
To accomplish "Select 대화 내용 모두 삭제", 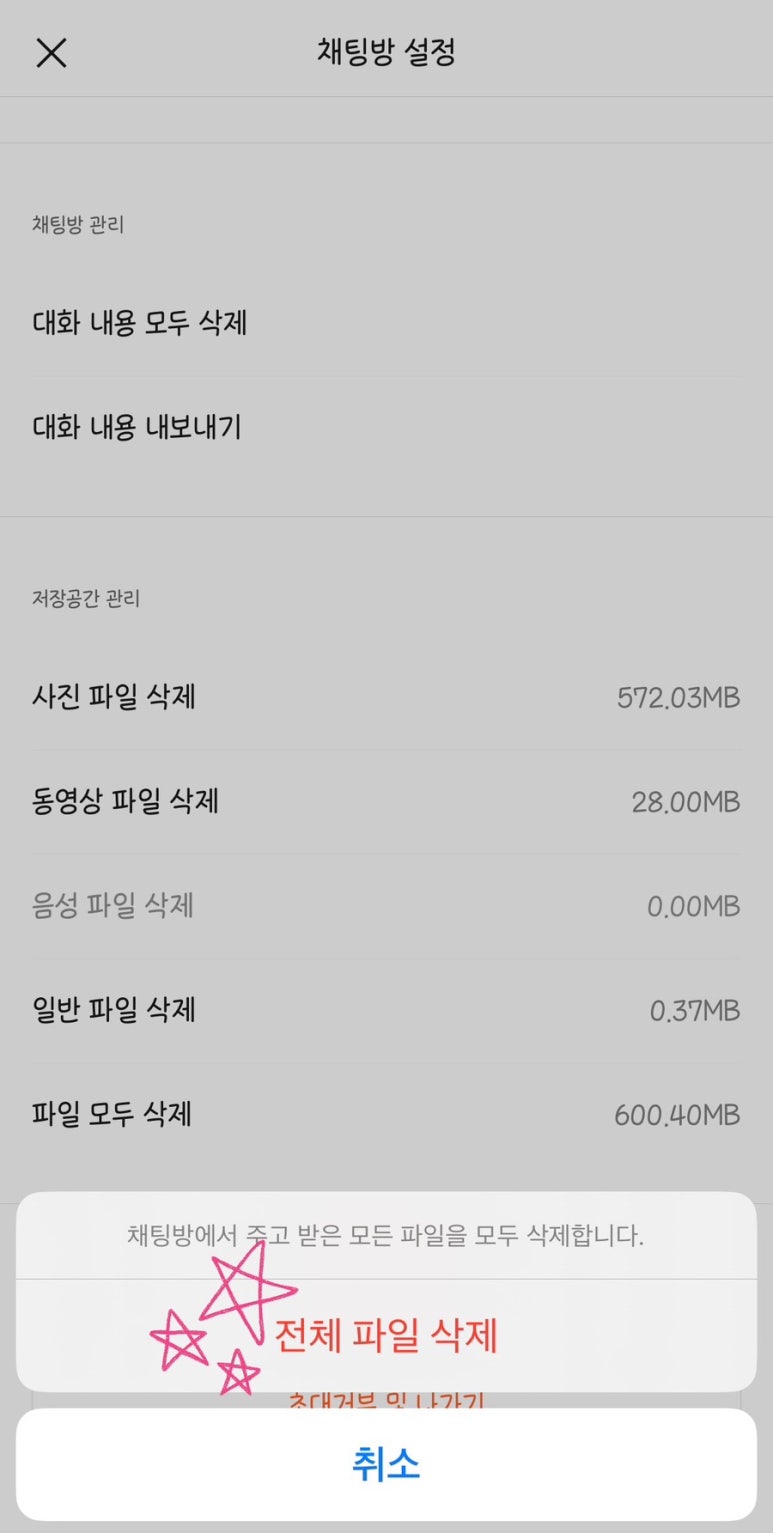I will [386, 324].
